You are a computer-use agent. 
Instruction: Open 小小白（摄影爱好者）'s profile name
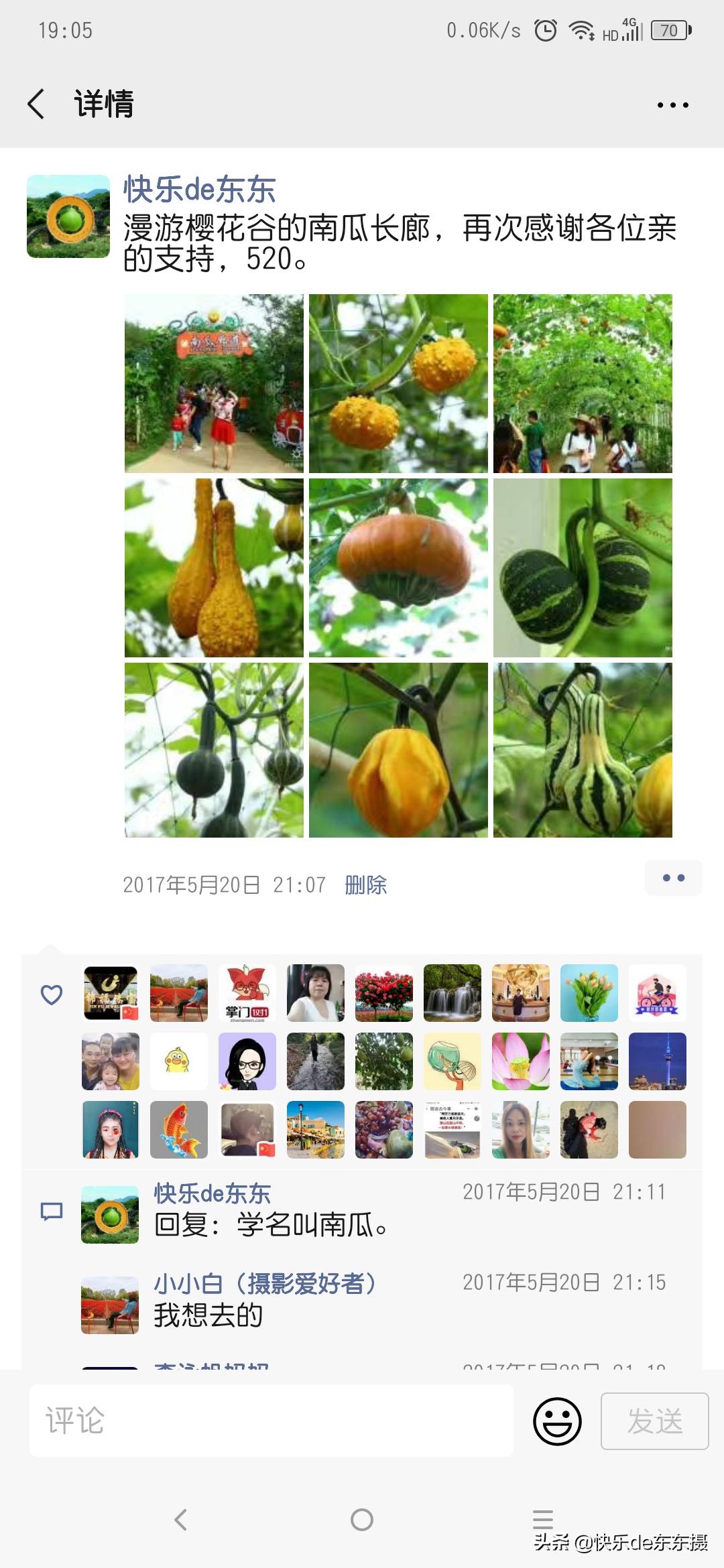click(x=265, y=1284)
